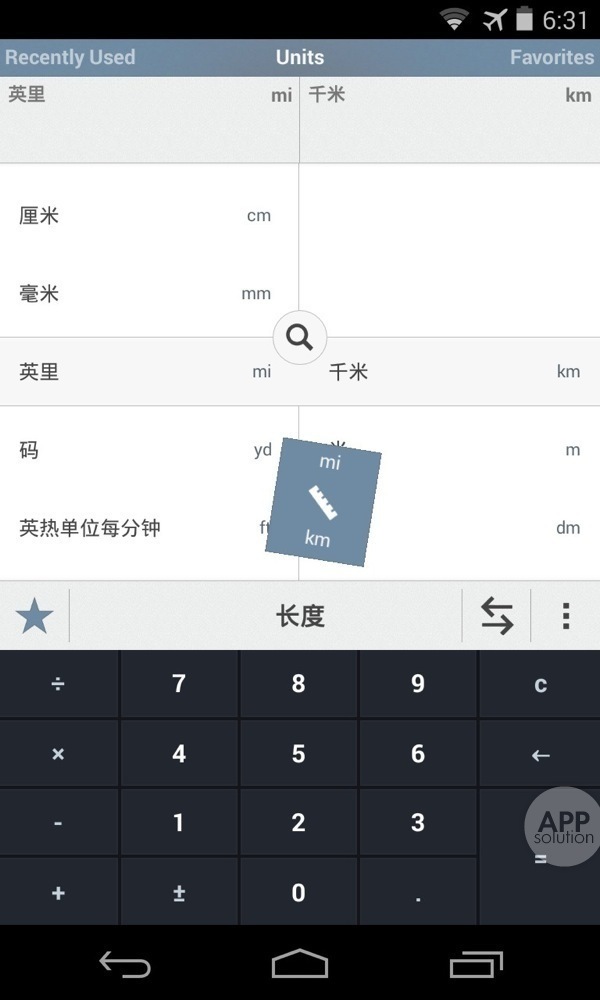Add conversion to favorites with star
Viewport: 600px width, 1000px height.
click(35, 616)
